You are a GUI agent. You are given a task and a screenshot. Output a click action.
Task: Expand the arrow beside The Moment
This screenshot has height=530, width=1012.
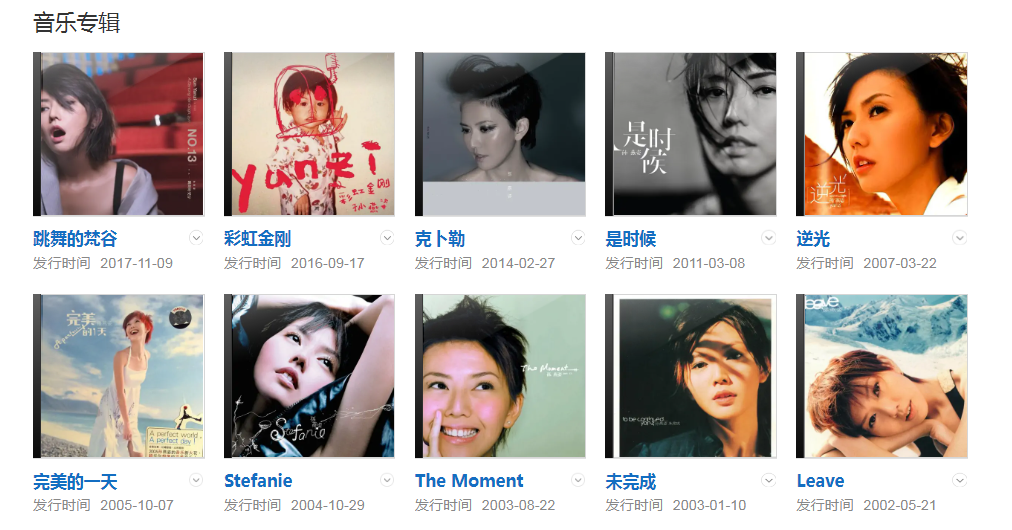578,479
